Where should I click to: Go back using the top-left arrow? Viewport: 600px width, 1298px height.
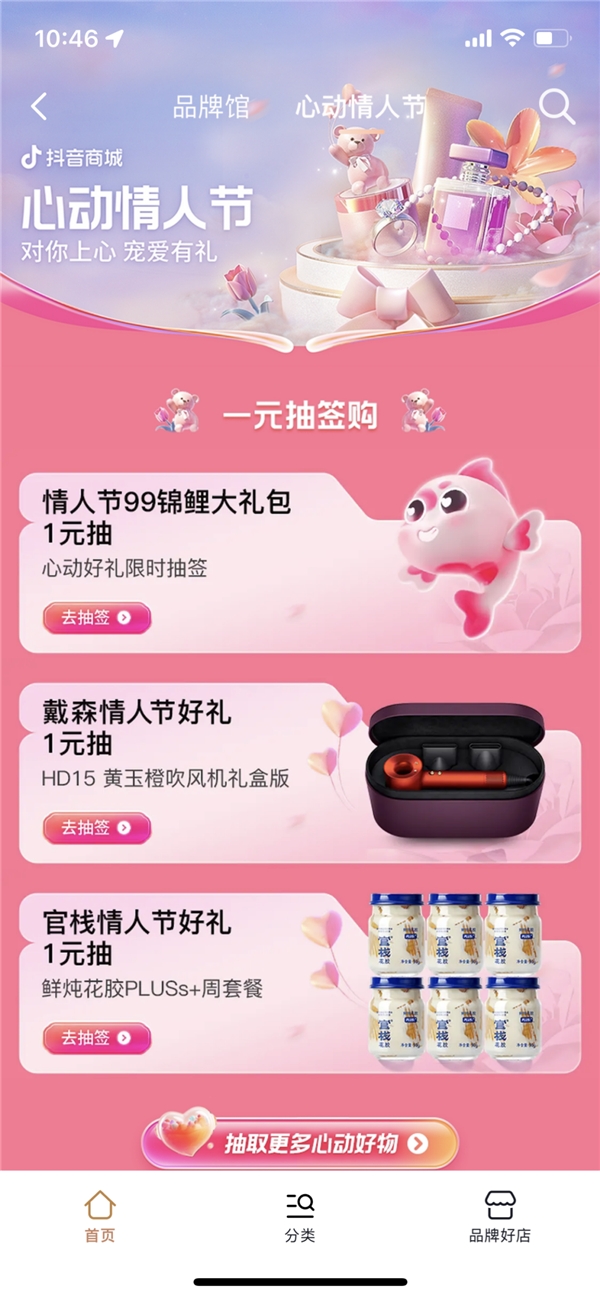point(39,107)
